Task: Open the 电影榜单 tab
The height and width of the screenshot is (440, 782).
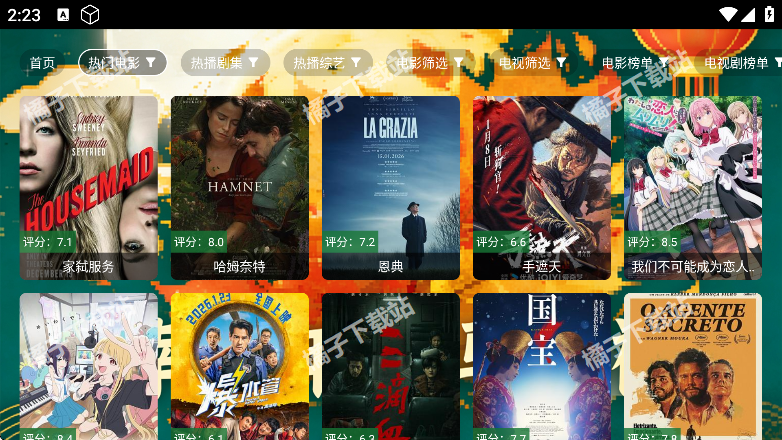Action: [x=636, y=63]
